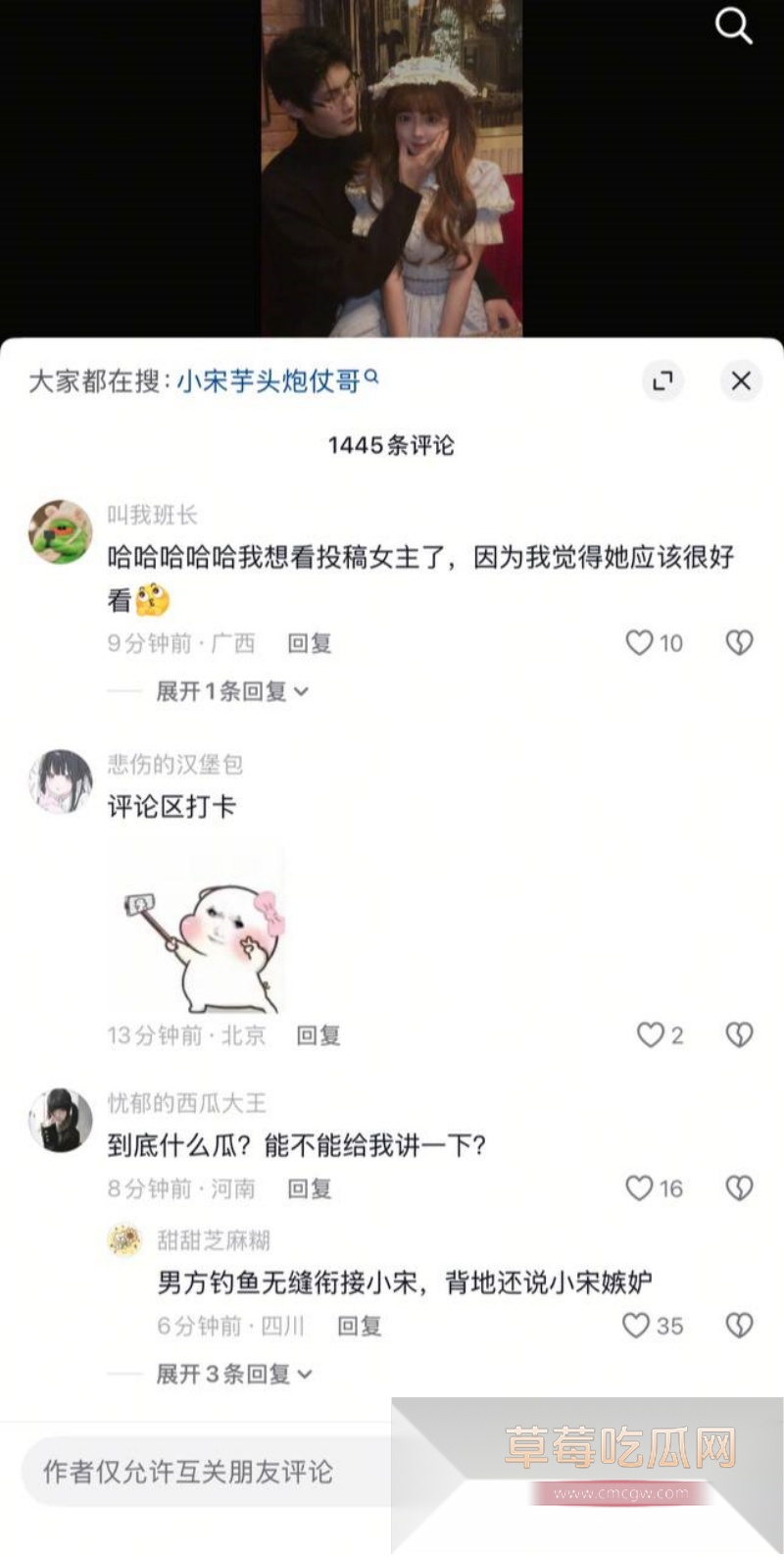
Task: Dislike 甜甜芝麻糊's reply
Action: (738, 1327)
